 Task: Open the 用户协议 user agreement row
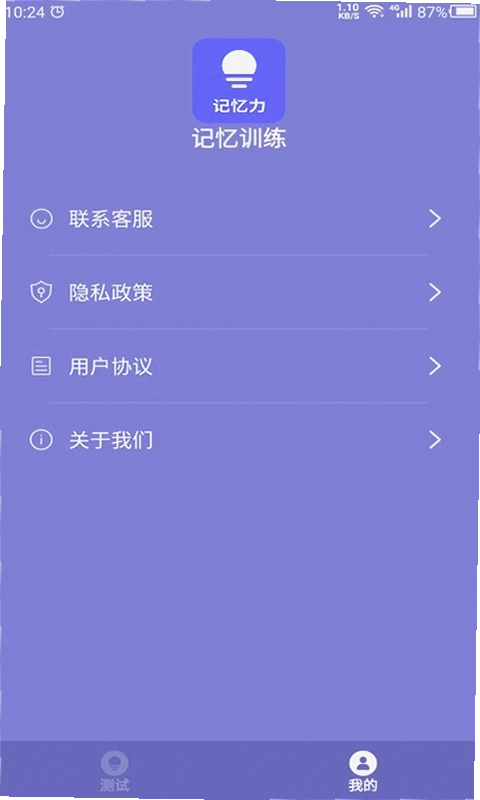pyautogui.click(x=237, y=366)
